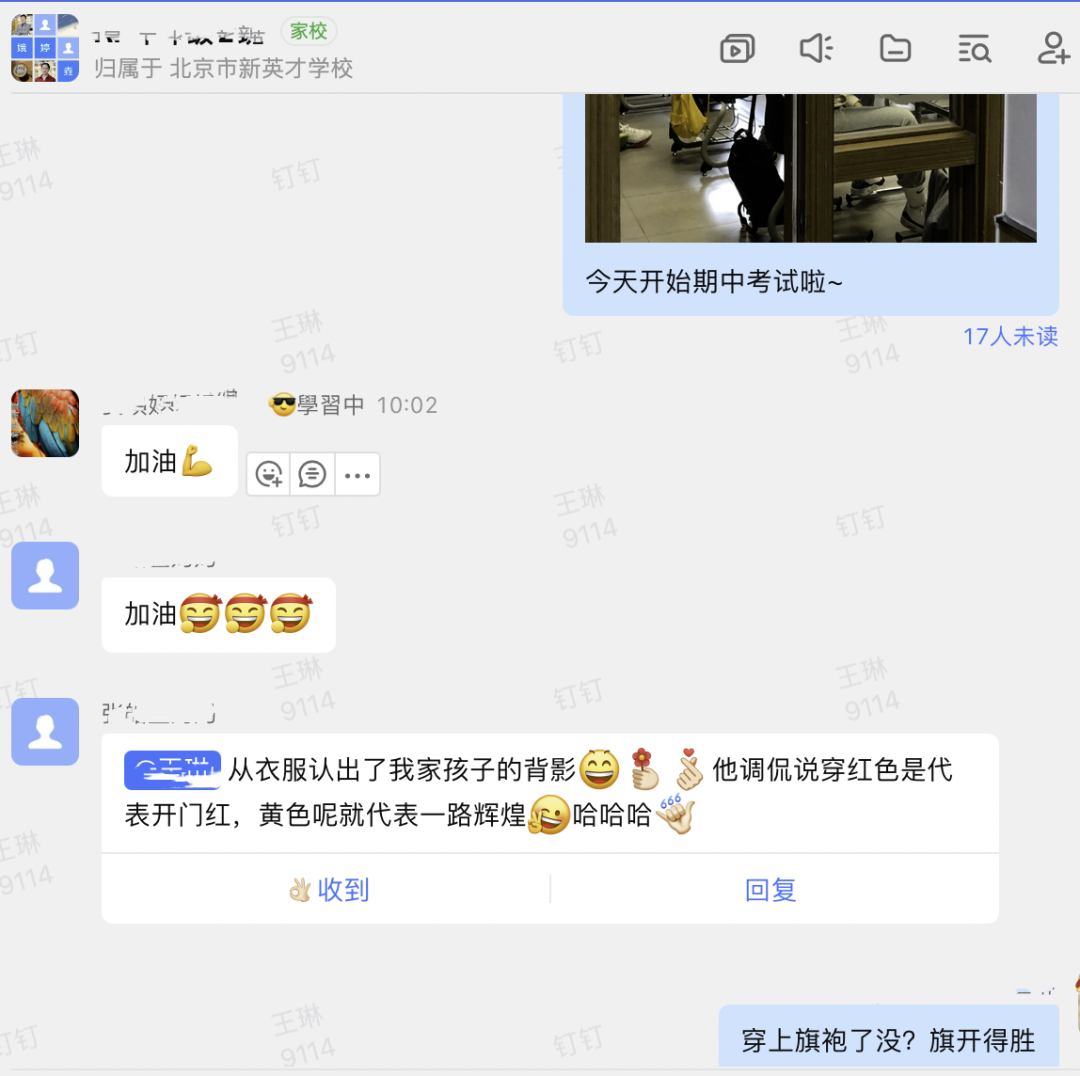Screen dimensions: 1080x1076
Task: Open the group live replay icon
Action: 737,48
